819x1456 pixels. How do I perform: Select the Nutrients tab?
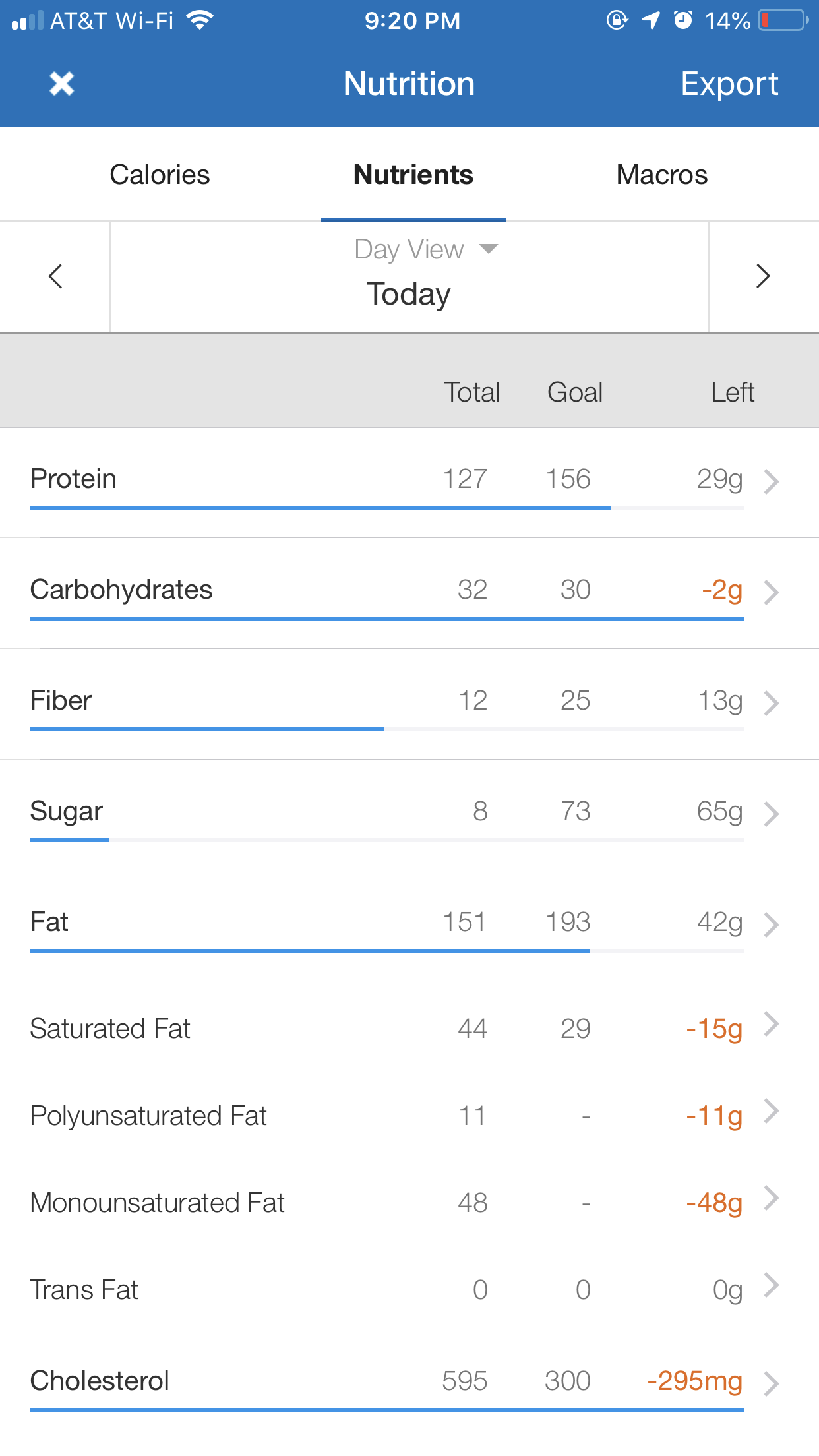click(413, 175)
